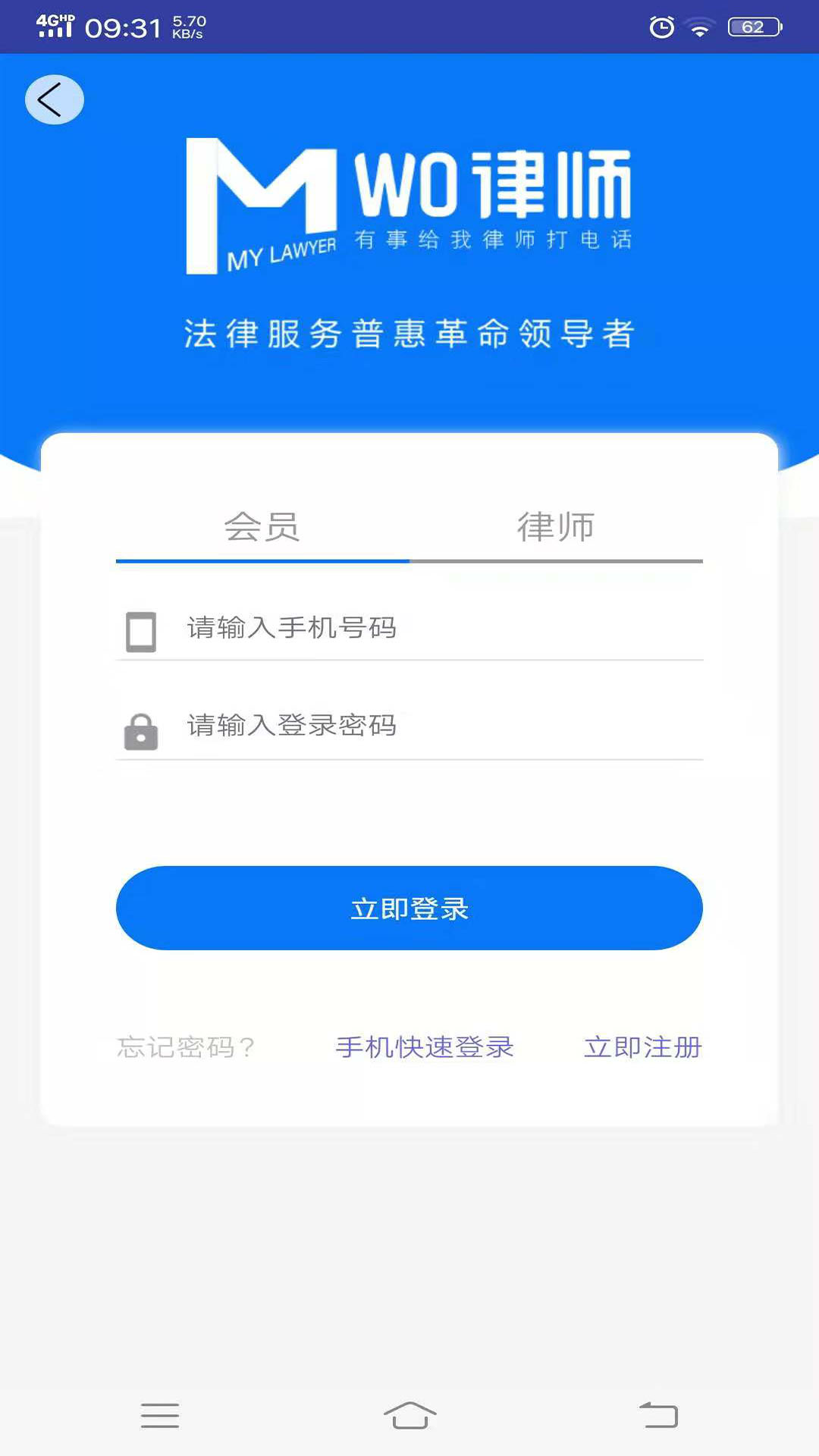Go back with the top-left arrow
The image size is (819, 1456).
[x=55, y=99]
